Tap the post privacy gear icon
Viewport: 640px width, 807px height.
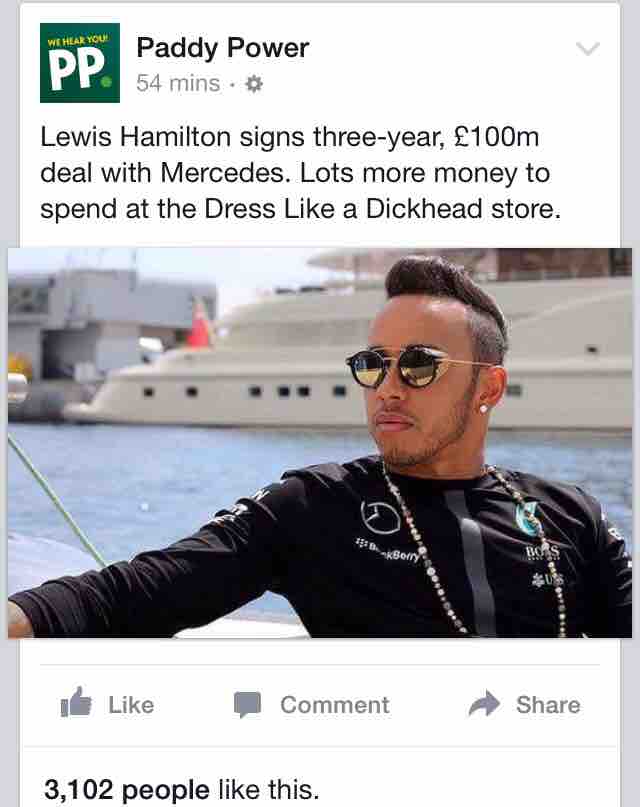[253, 84]
